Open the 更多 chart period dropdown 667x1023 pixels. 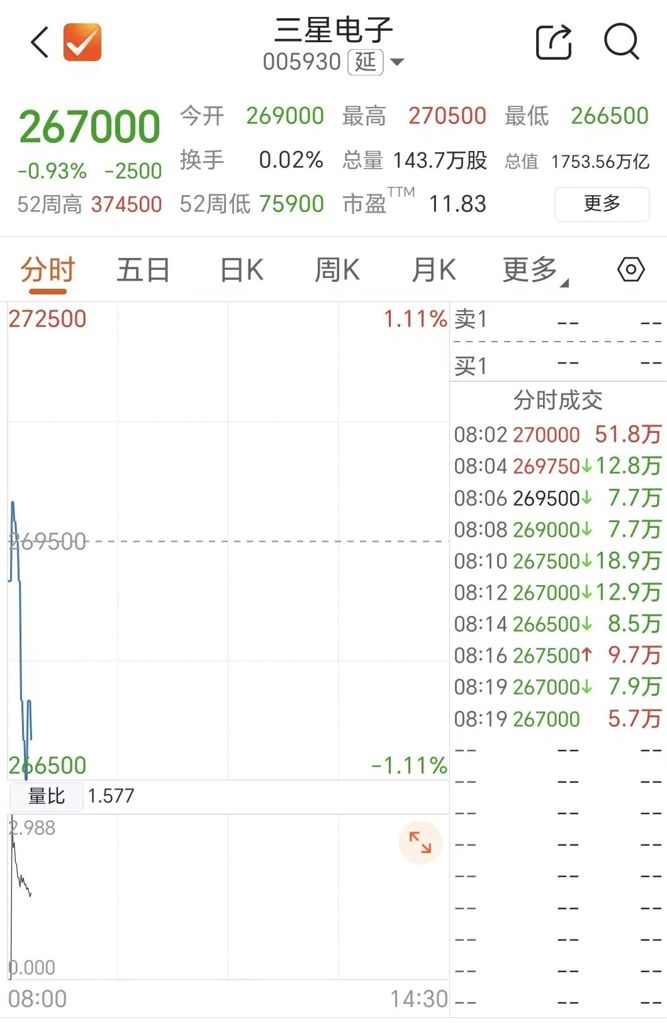(535, 271)
